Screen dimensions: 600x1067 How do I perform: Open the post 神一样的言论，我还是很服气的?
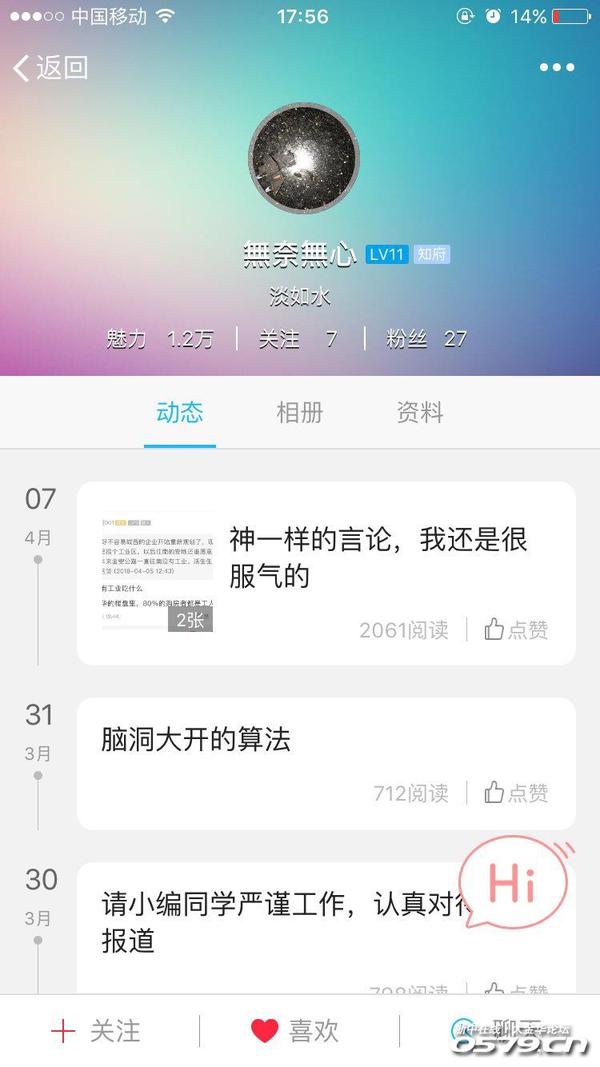point(378,557)
